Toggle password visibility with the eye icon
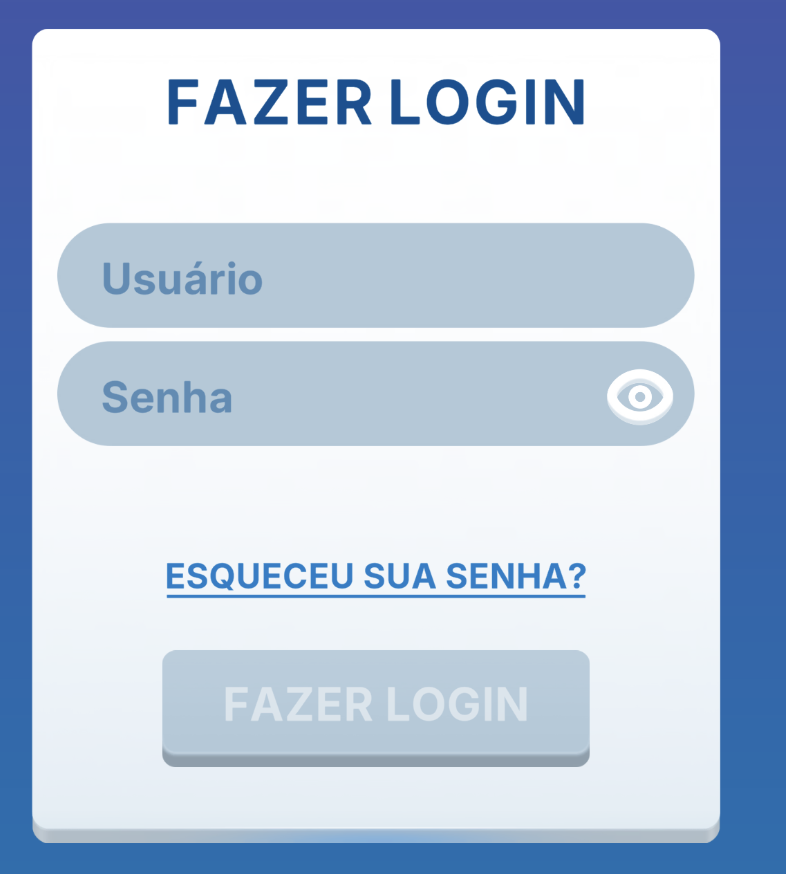Viewport: 786px width, 874px height. point(640,396)
